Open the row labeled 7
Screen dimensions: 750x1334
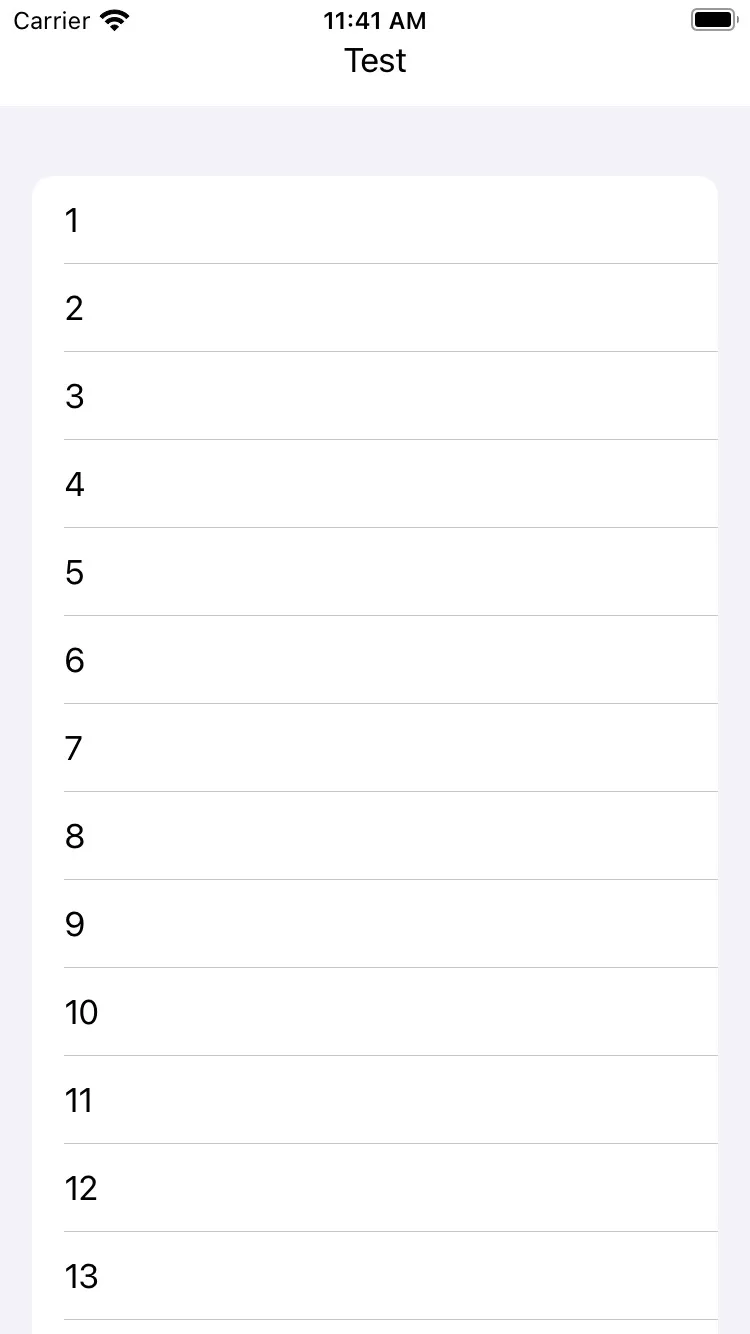(x=375, y=748)
